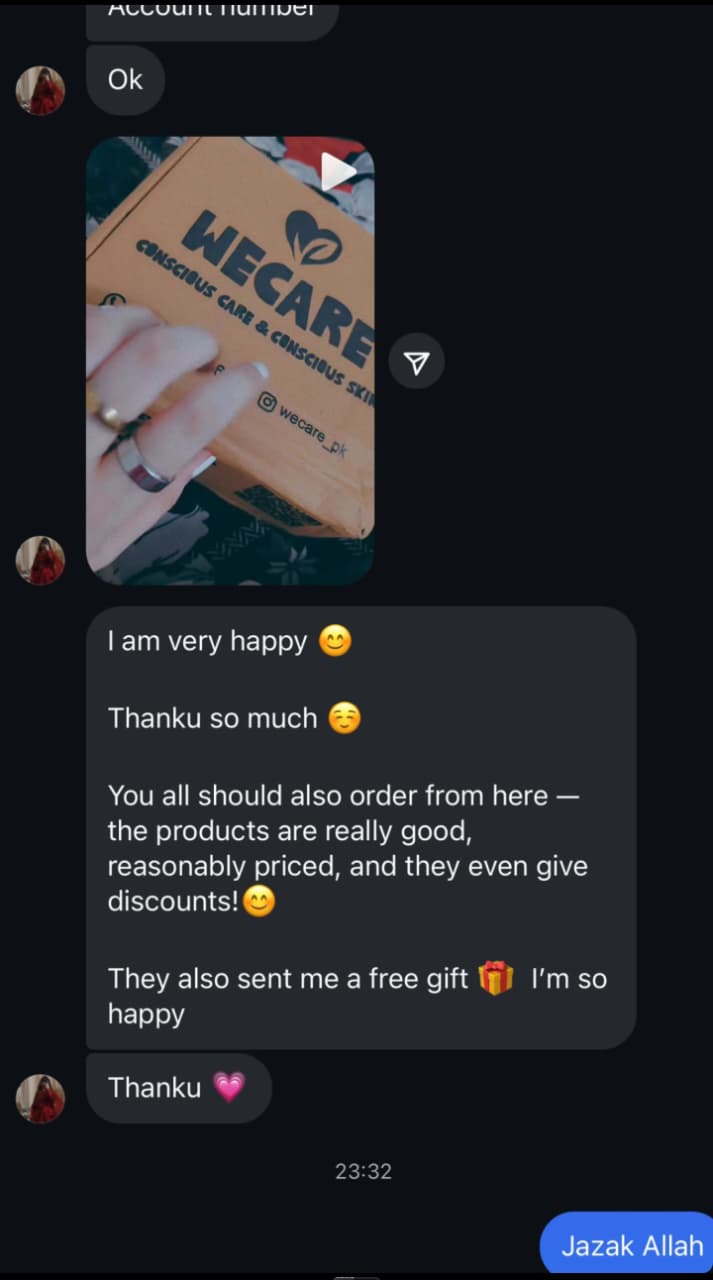Open sender's profile picture beside the Ok message
The height and width of the screenshot is (1280, 713).
pyautogui.click(x=40, y=91)
